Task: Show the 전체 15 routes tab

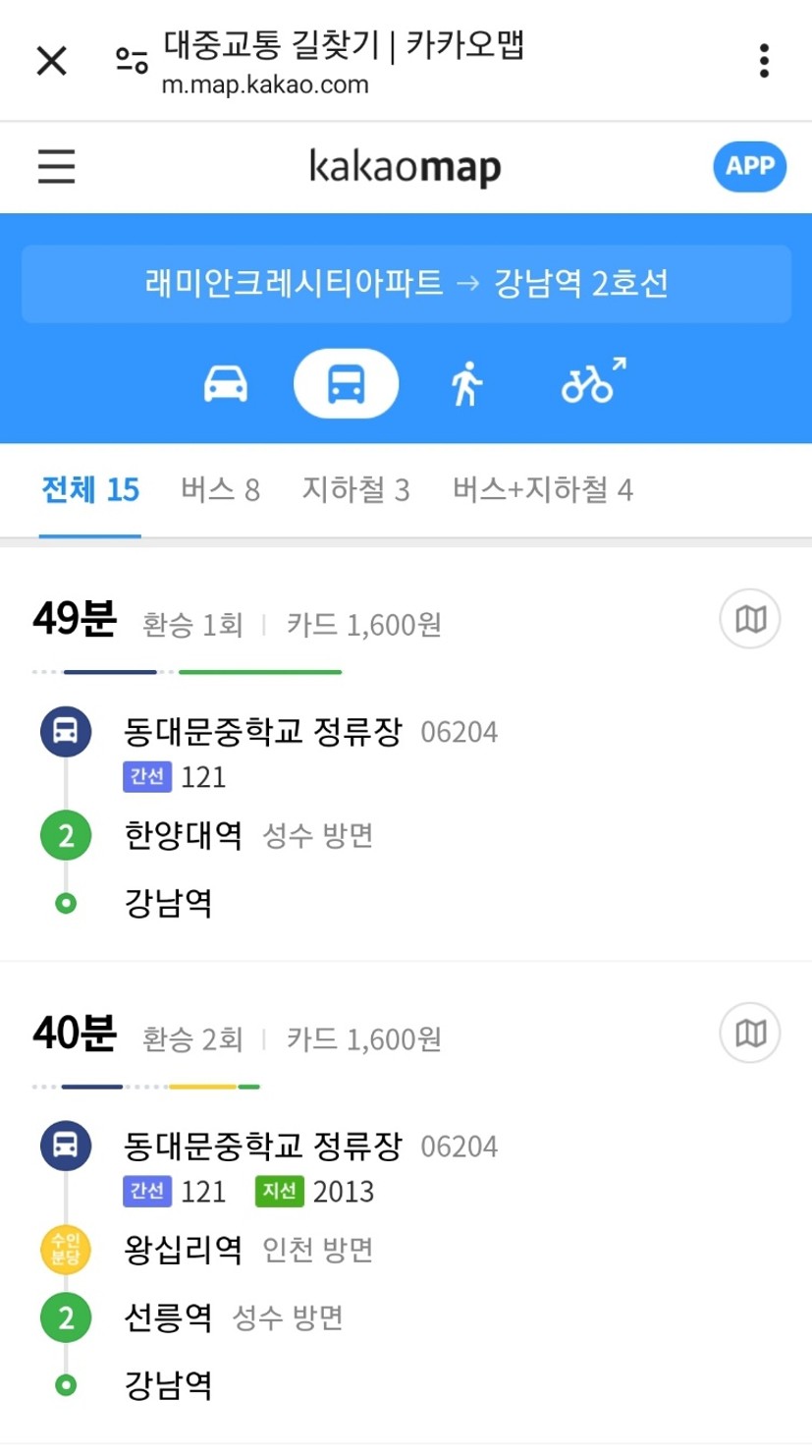Action: (90, 489)
